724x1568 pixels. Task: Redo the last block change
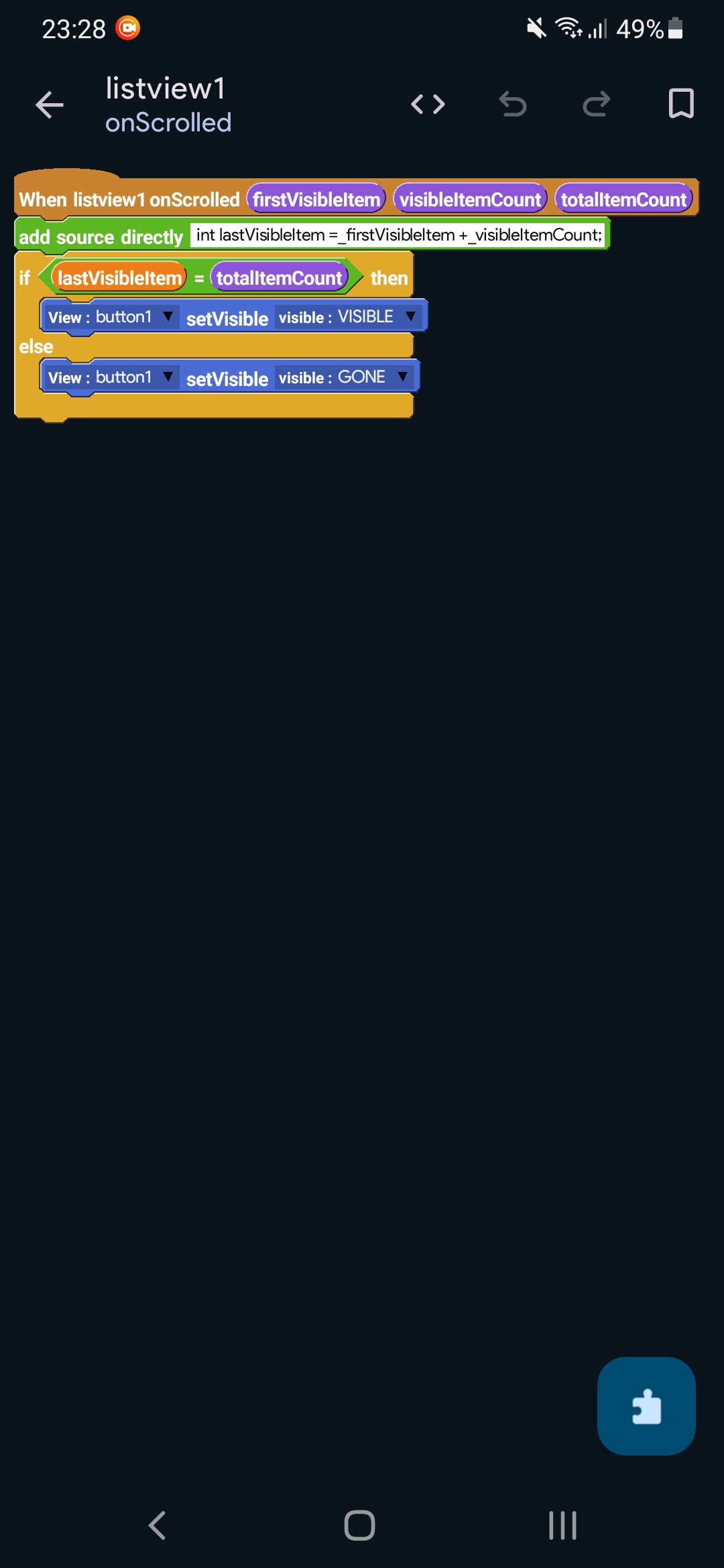click(x=596, y=105)
